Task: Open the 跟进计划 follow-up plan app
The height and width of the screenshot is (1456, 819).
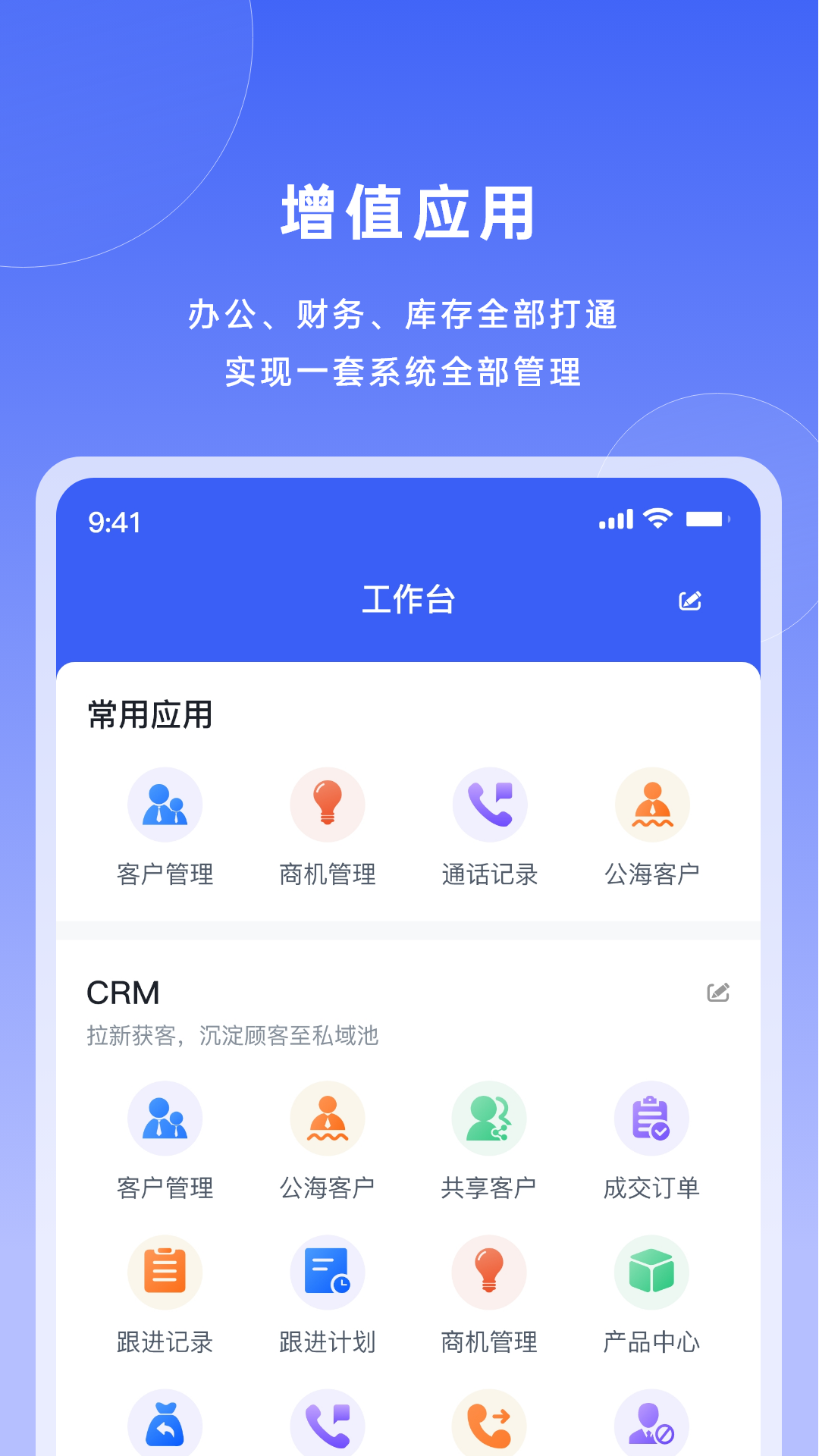Action: point(328,1272)
